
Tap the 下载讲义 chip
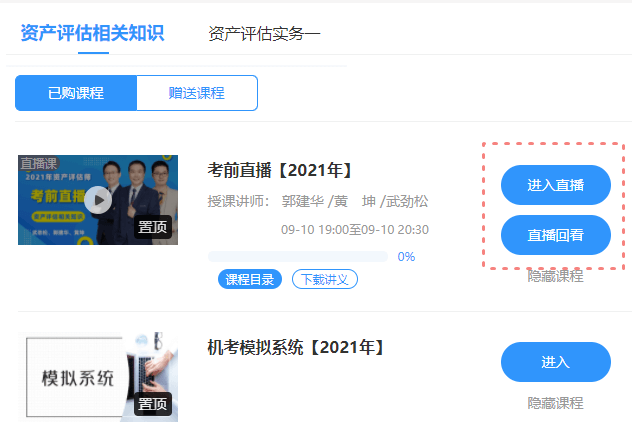(324, 279)
